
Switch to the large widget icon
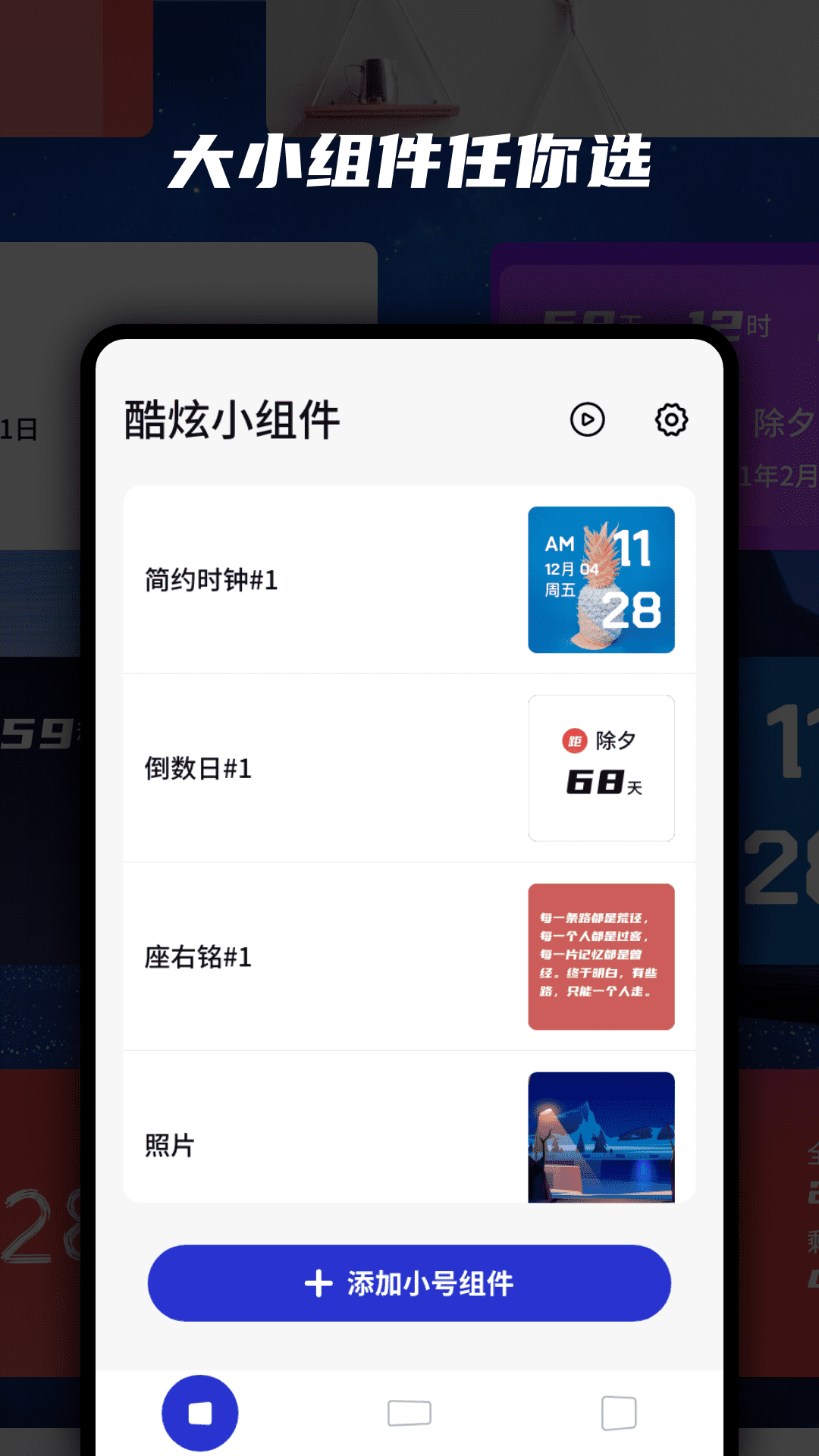click(620, 1412)
